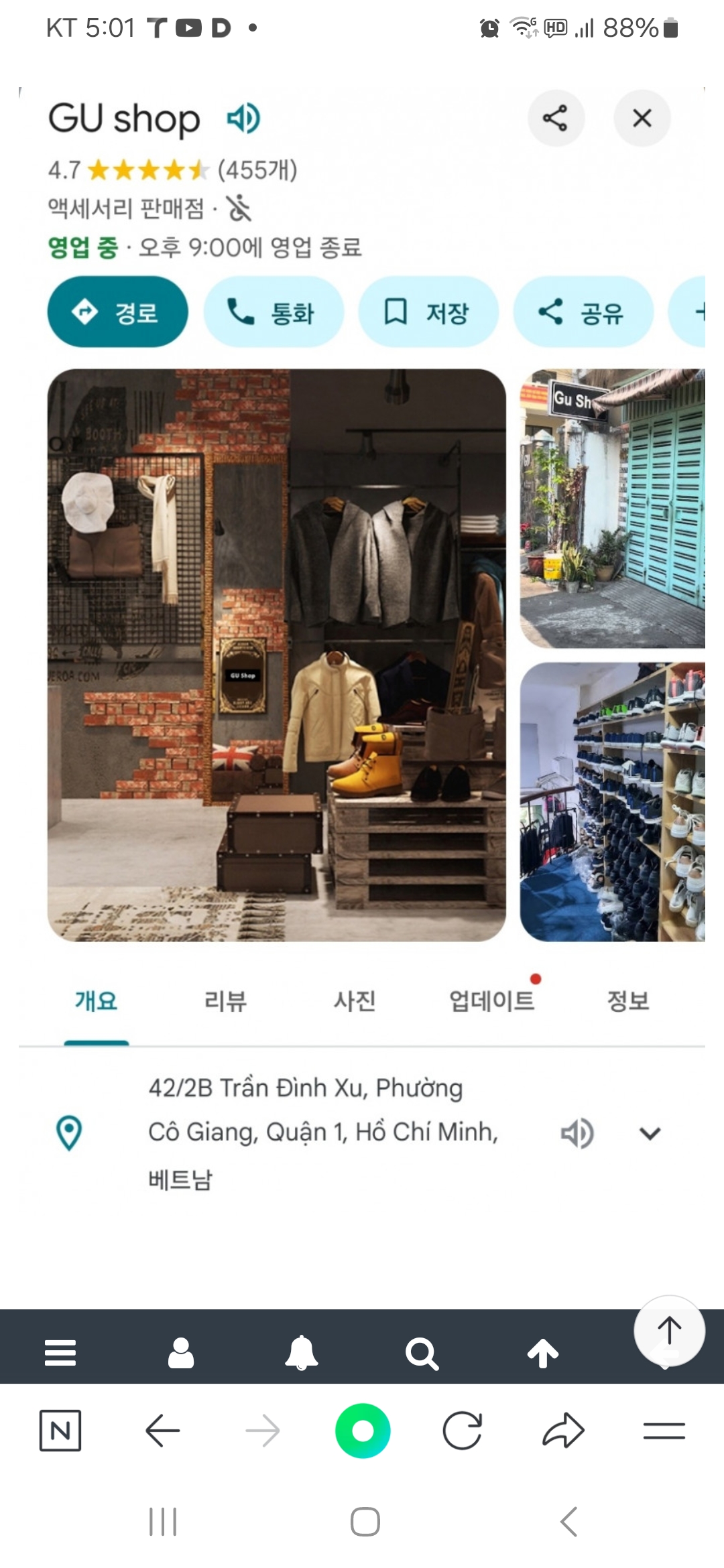Viewport: 724px width, 1568px height.
Task: Reload the page in the browser
Action: (463, 1431)
